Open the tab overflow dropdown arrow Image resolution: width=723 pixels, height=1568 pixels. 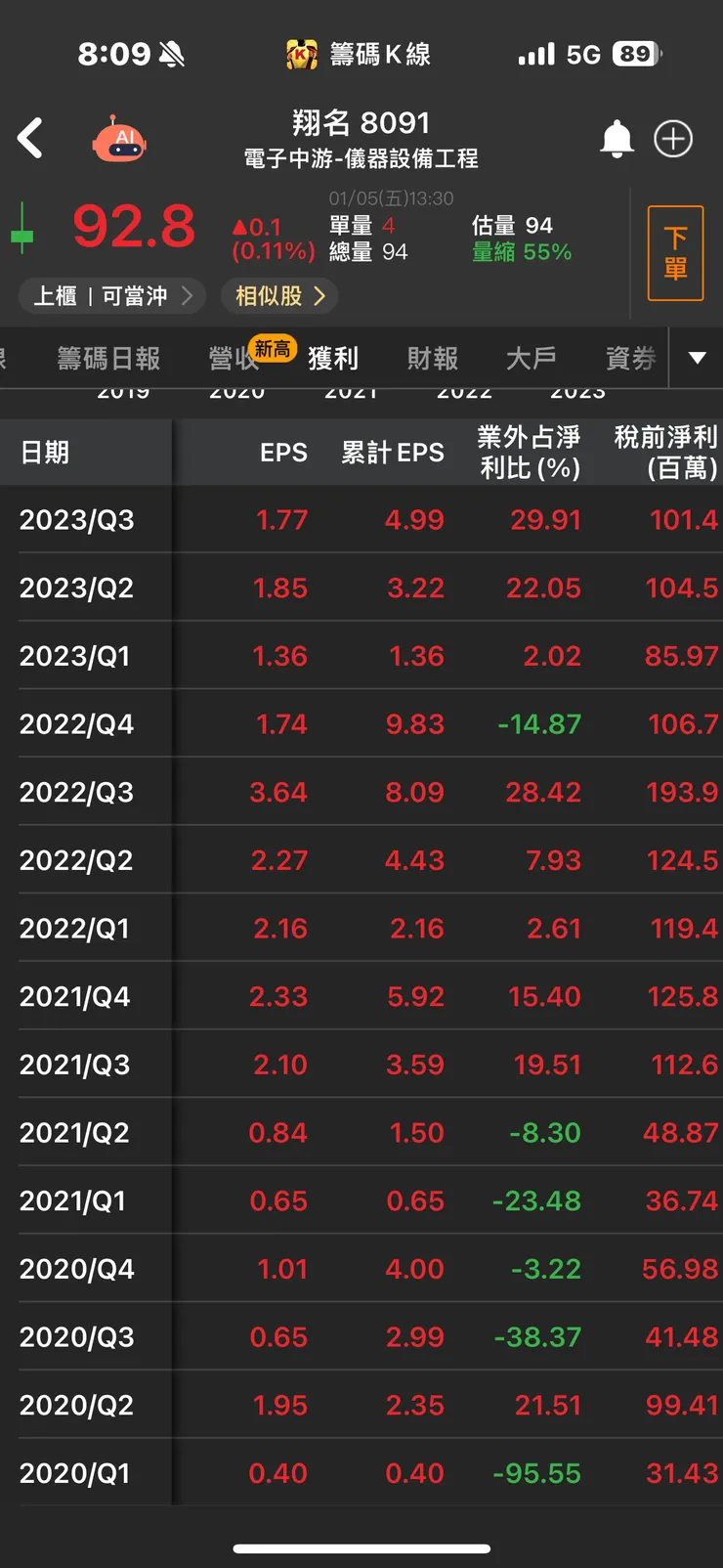pos(698,358)
